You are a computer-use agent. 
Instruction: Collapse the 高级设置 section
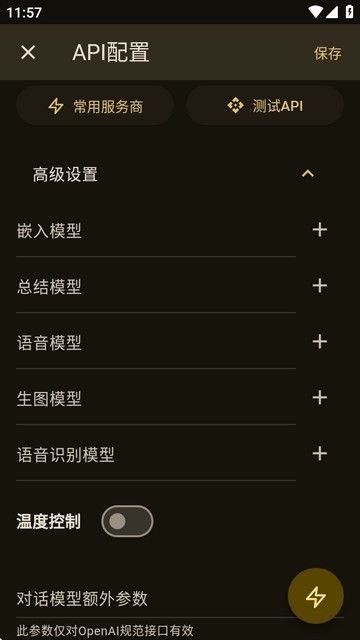[307, 174]
